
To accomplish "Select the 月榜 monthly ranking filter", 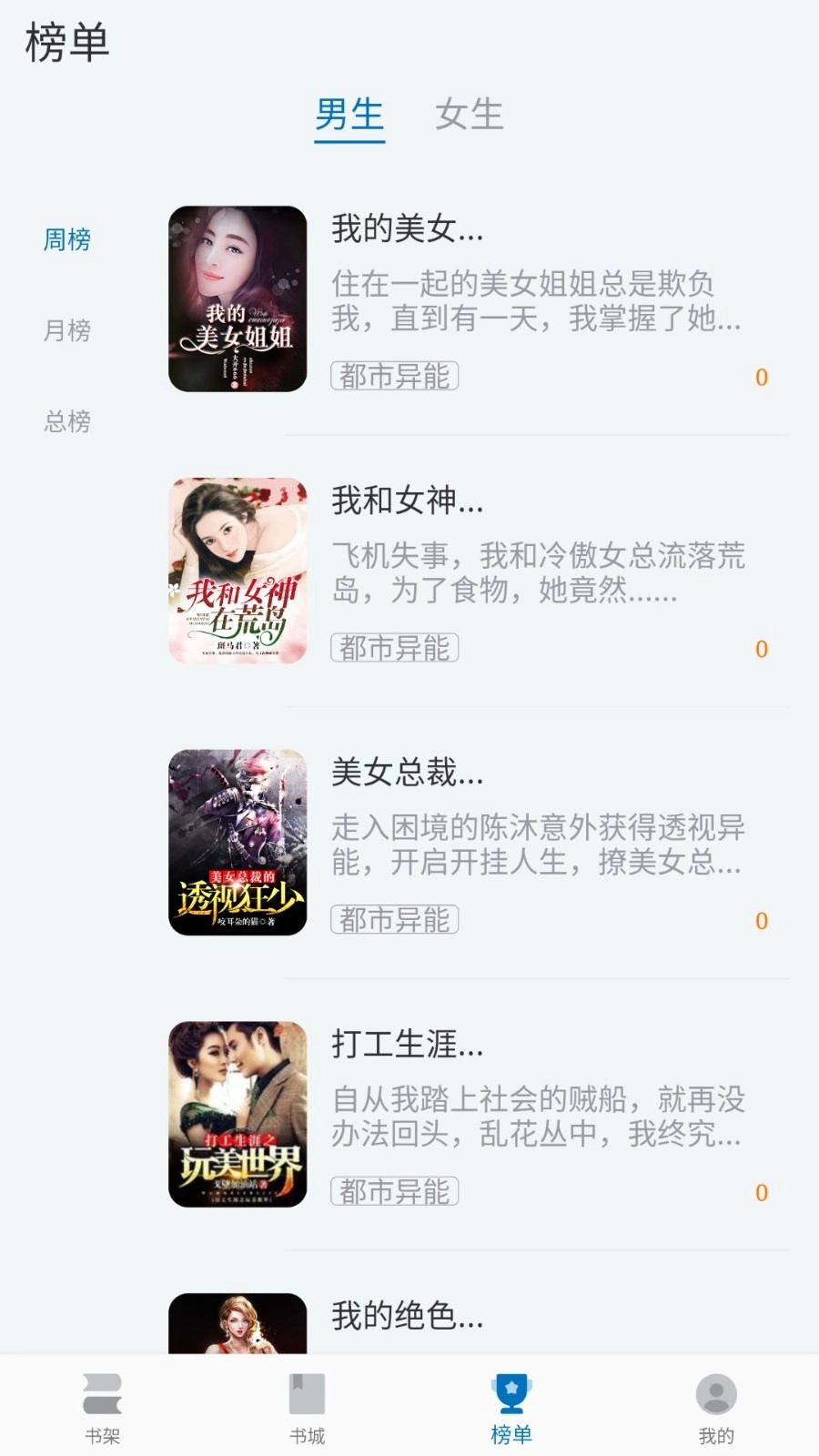I will coord(67,331).
